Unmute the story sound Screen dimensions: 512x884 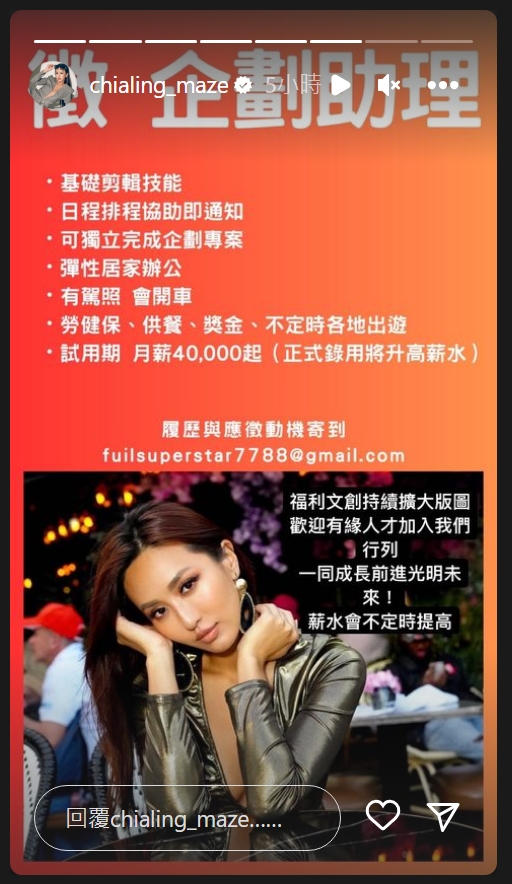click(389, 85)
